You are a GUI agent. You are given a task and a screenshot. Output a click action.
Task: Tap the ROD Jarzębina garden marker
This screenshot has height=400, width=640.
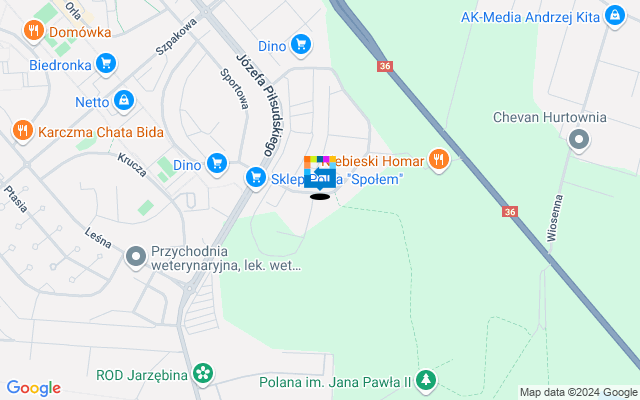204,374
